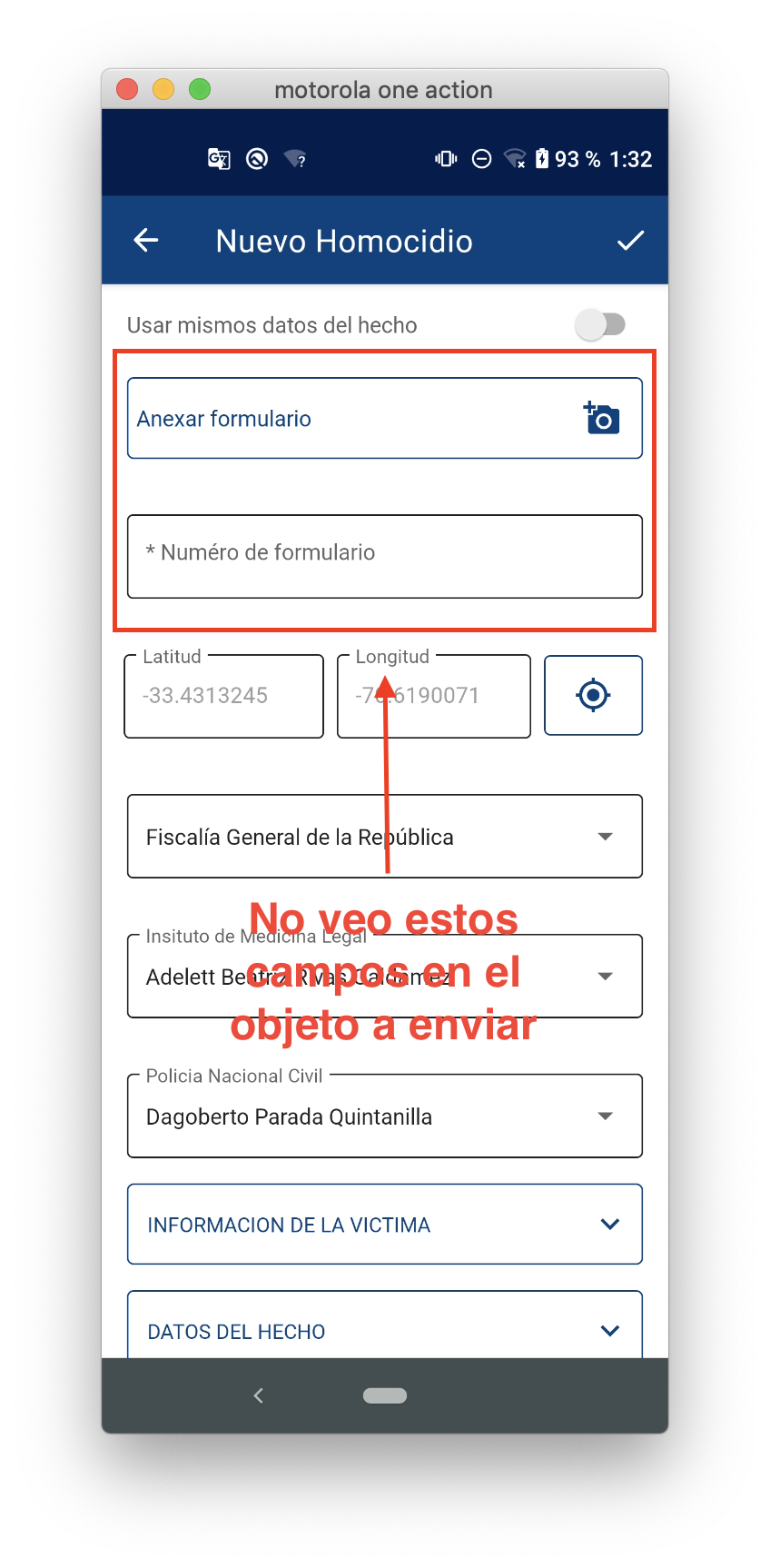Image resolution: width=770 pixels, height=1568 pixels.
Task: Go back from Nuevo Homocidio
Action: pyautogui.click(x=146, y=241)
